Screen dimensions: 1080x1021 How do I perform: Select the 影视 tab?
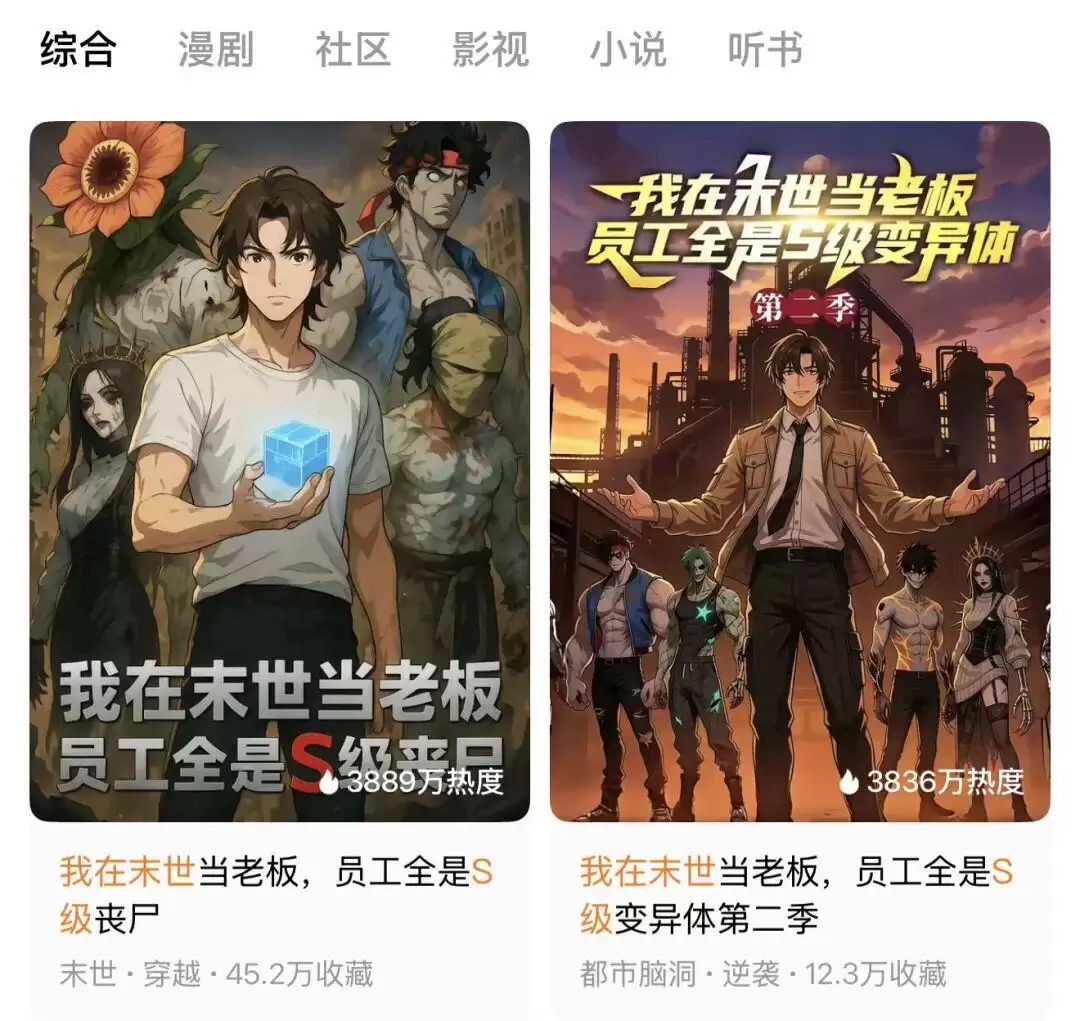(490, 49)
